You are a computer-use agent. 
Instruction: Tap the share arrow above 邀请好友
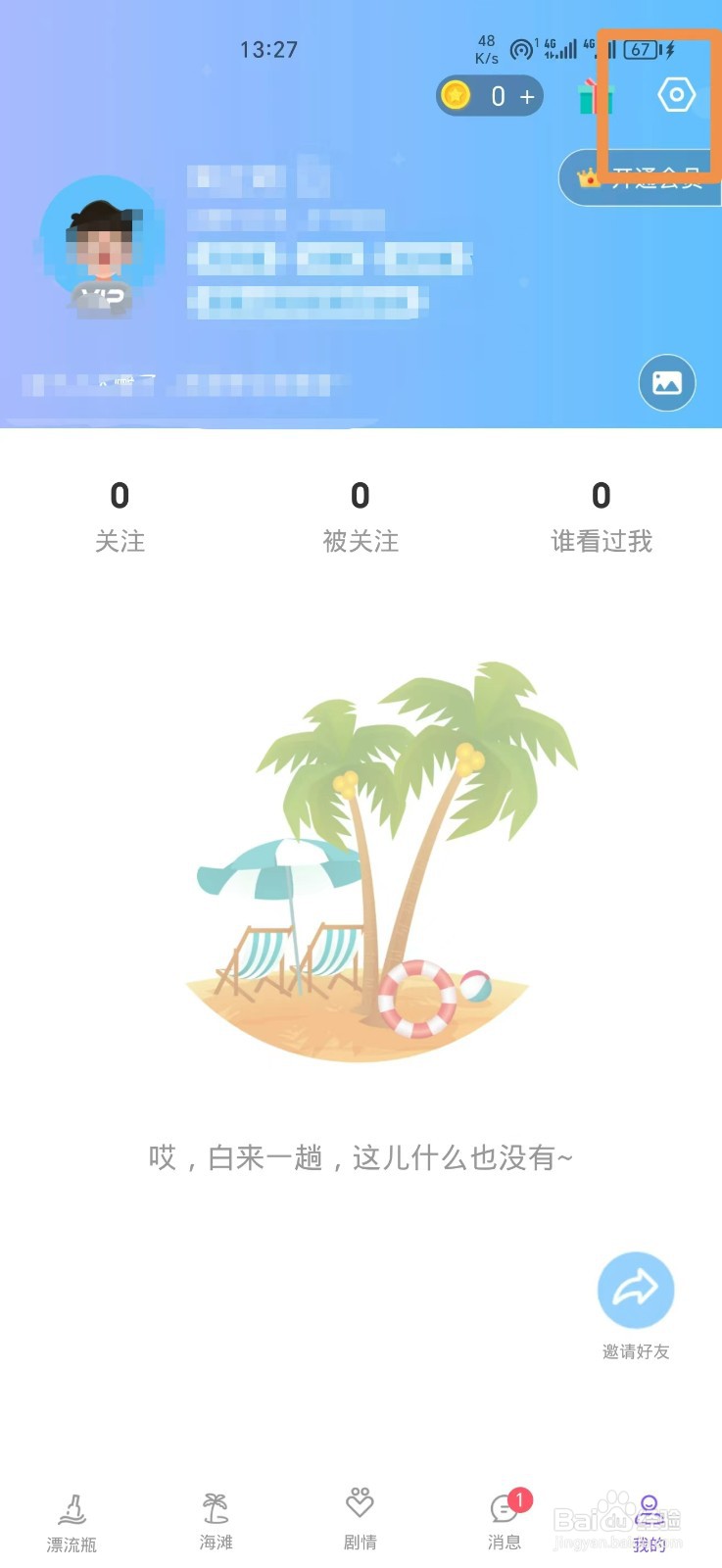635,1291
